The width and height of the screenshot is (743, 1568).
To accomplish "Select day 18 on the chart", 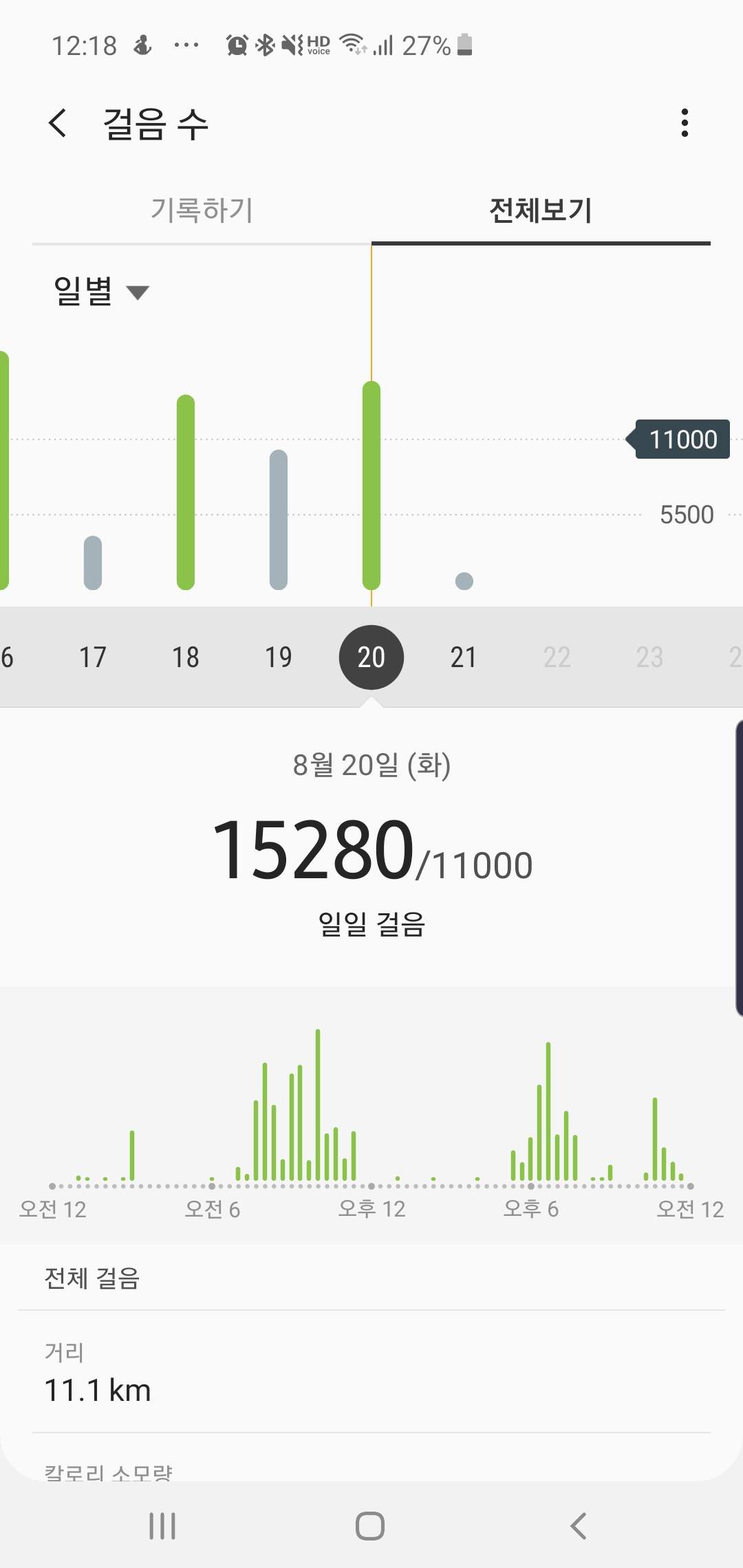I will [x=186, y=657].
